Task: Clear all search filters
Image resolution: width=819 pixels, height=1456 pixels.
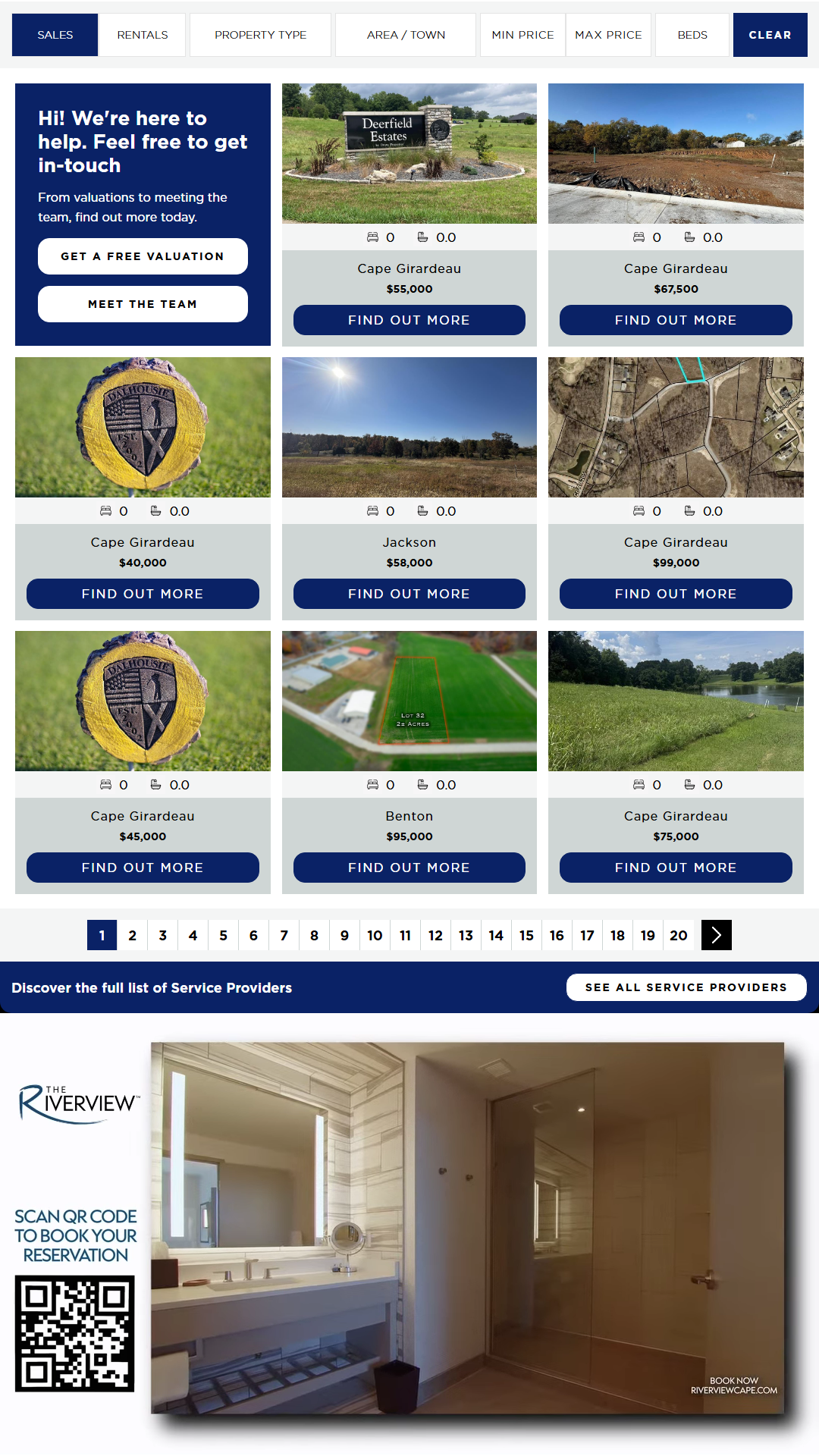Action: point(770,35)
